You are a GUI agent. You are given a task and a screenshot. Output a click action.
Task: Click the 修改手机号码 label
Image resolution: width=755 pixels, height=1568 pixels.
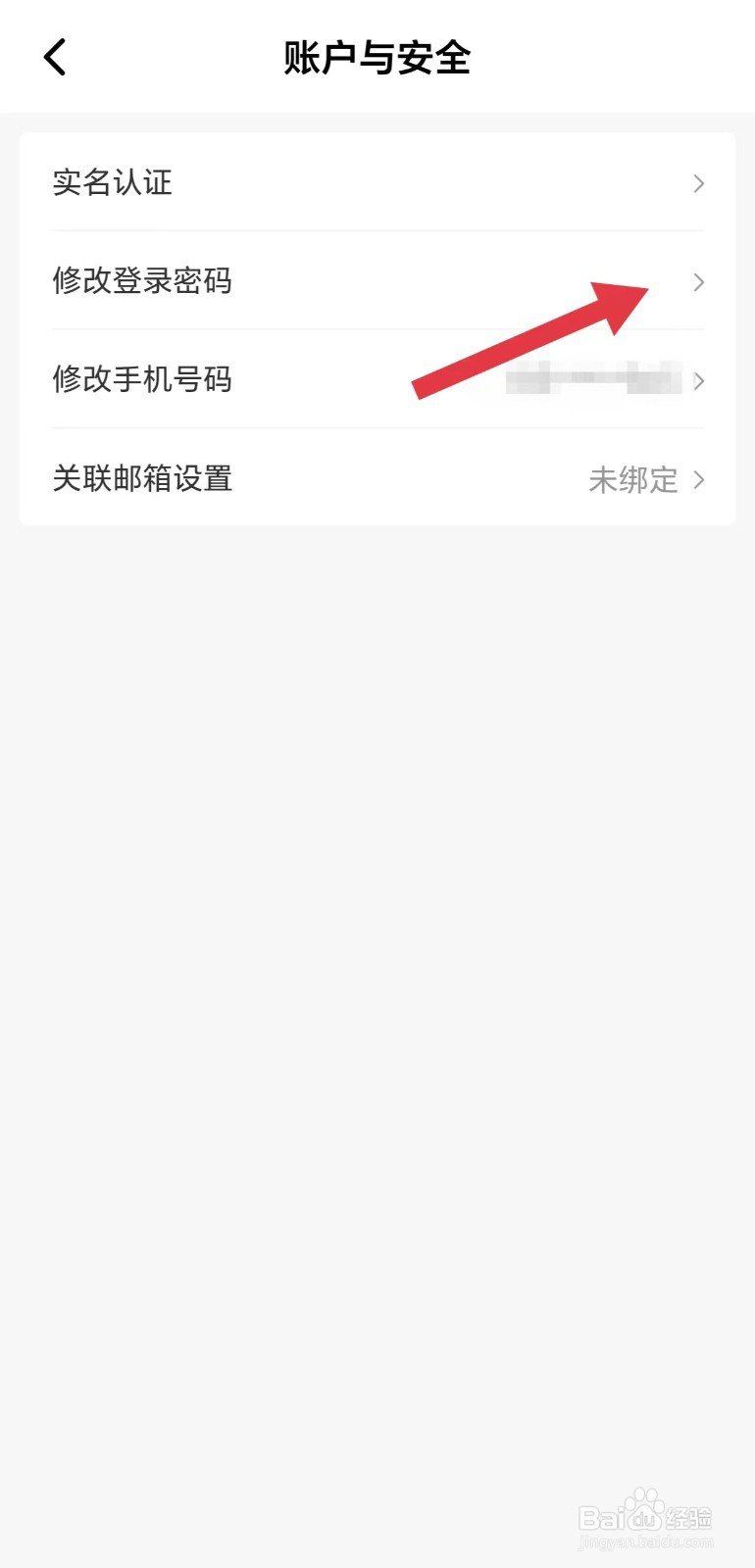click(x=143, y=381)
